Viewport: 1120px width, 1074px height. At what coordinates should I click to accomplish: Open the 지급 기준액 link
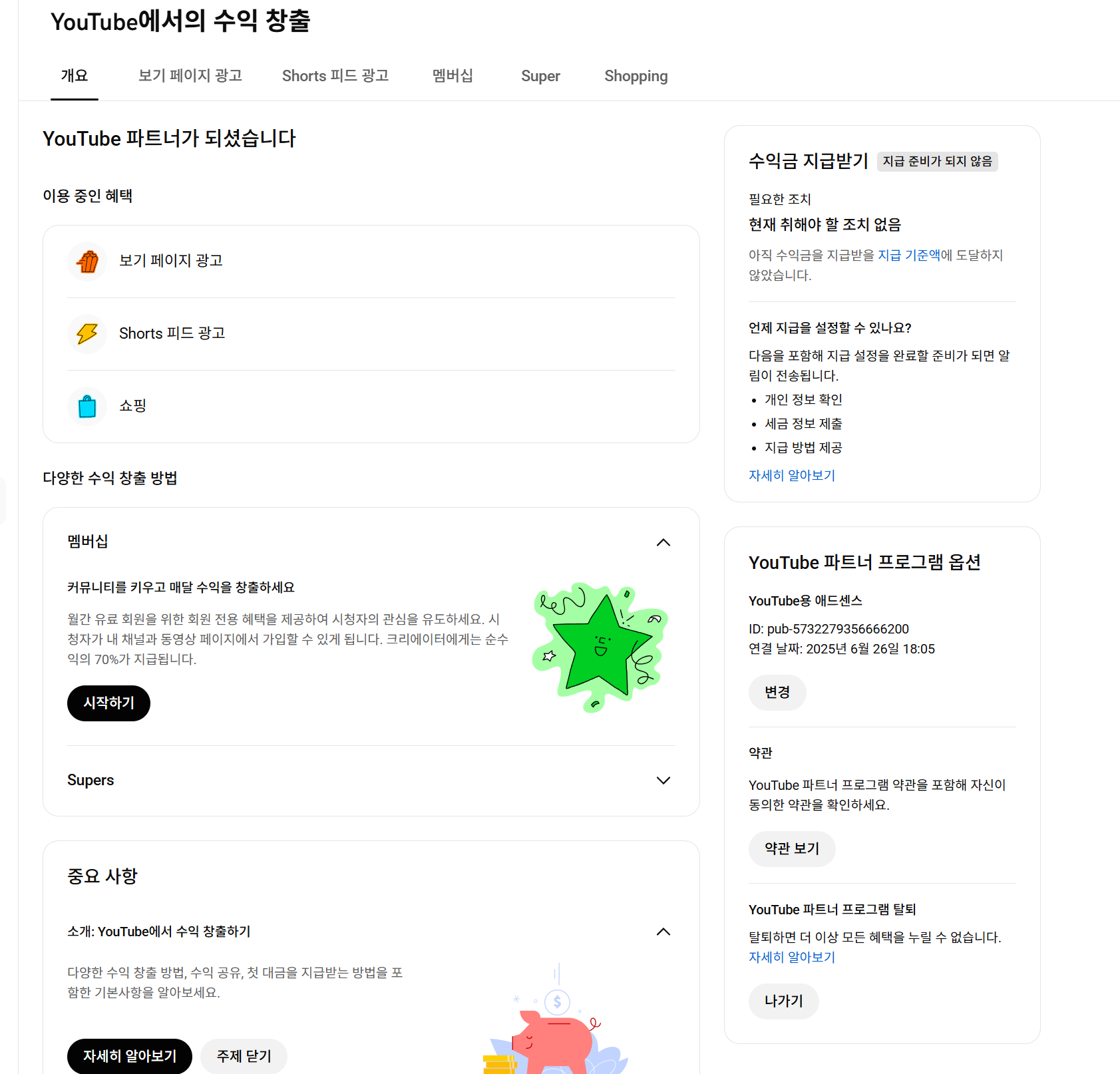(908, 256)
